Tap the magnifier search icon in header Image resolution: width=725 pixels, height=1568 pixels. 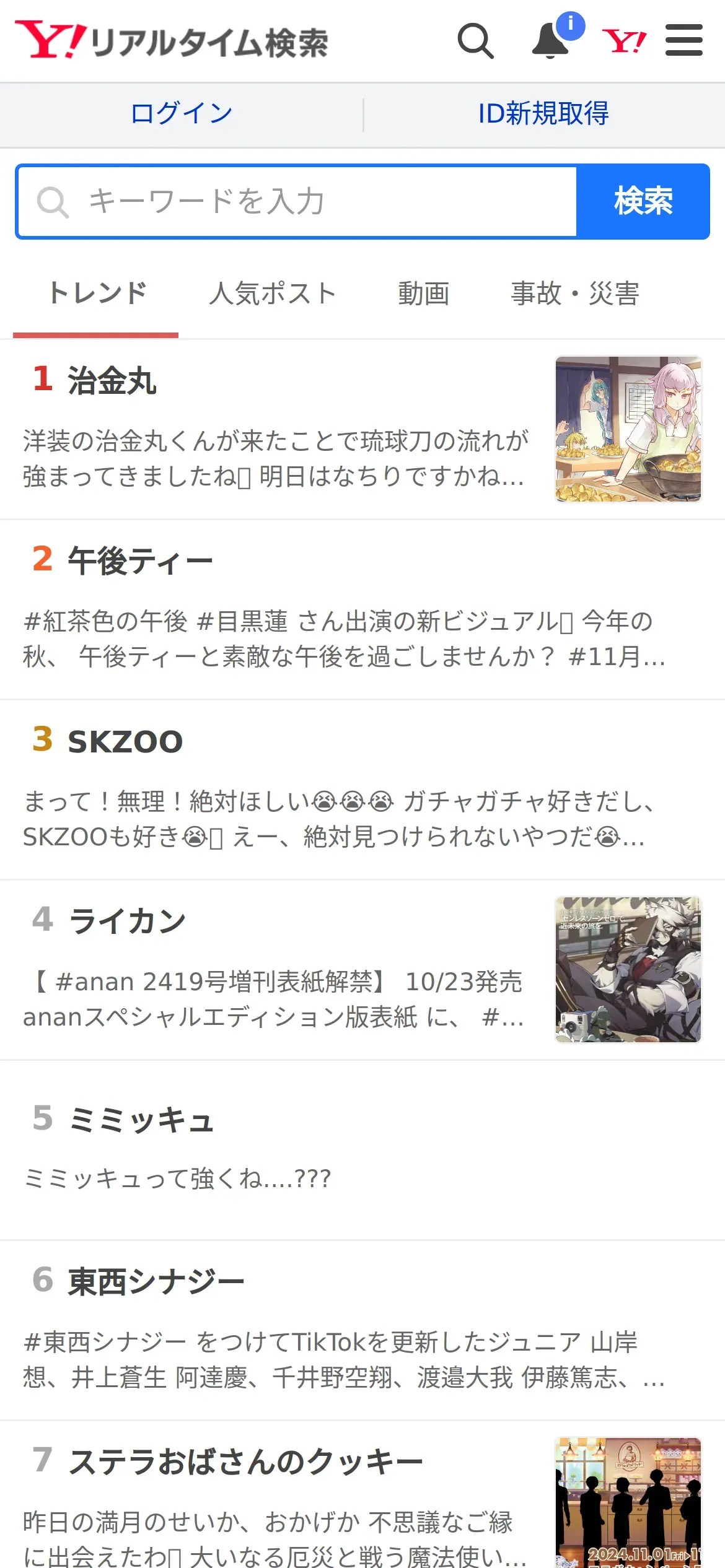click(475, 41)
